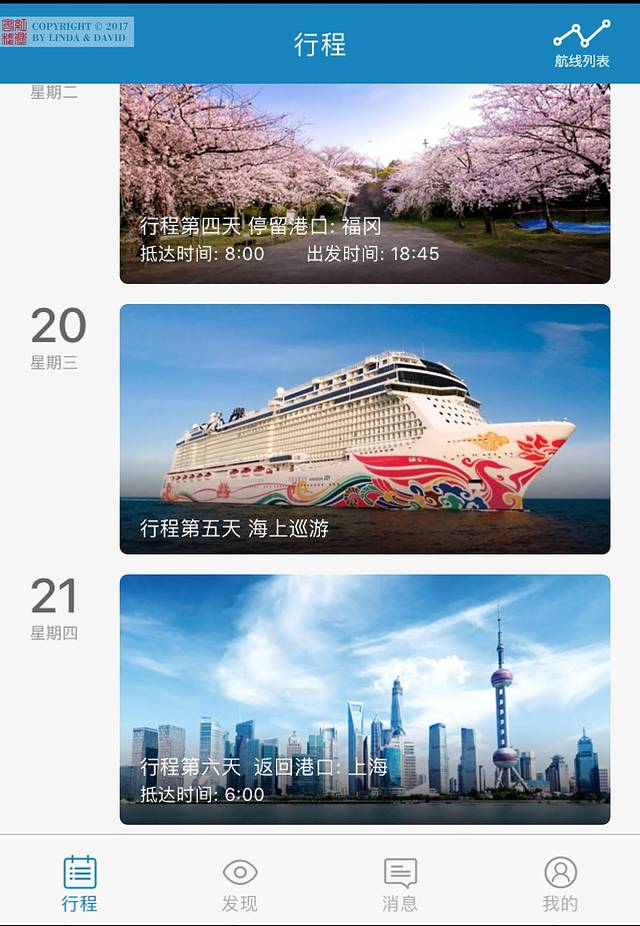This screenshot has width=640, height=926.
Task: Select the 我的 profile tab
Action: click(560, 883)
